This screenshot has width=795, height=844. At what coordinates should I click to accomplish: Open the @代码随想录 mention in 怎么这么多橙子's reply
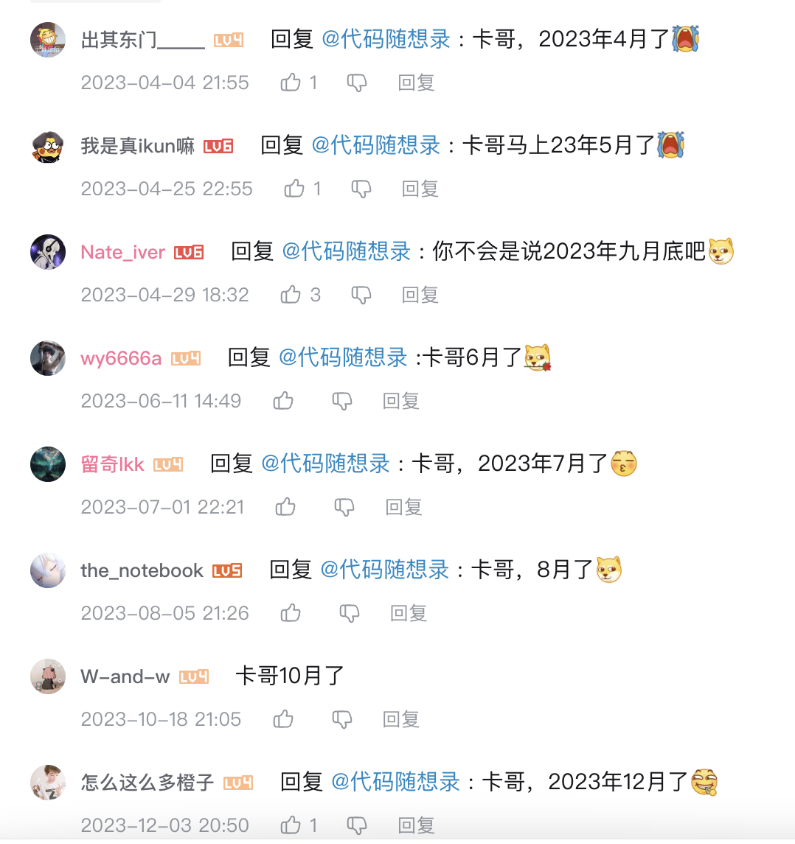tap(395, 781)
